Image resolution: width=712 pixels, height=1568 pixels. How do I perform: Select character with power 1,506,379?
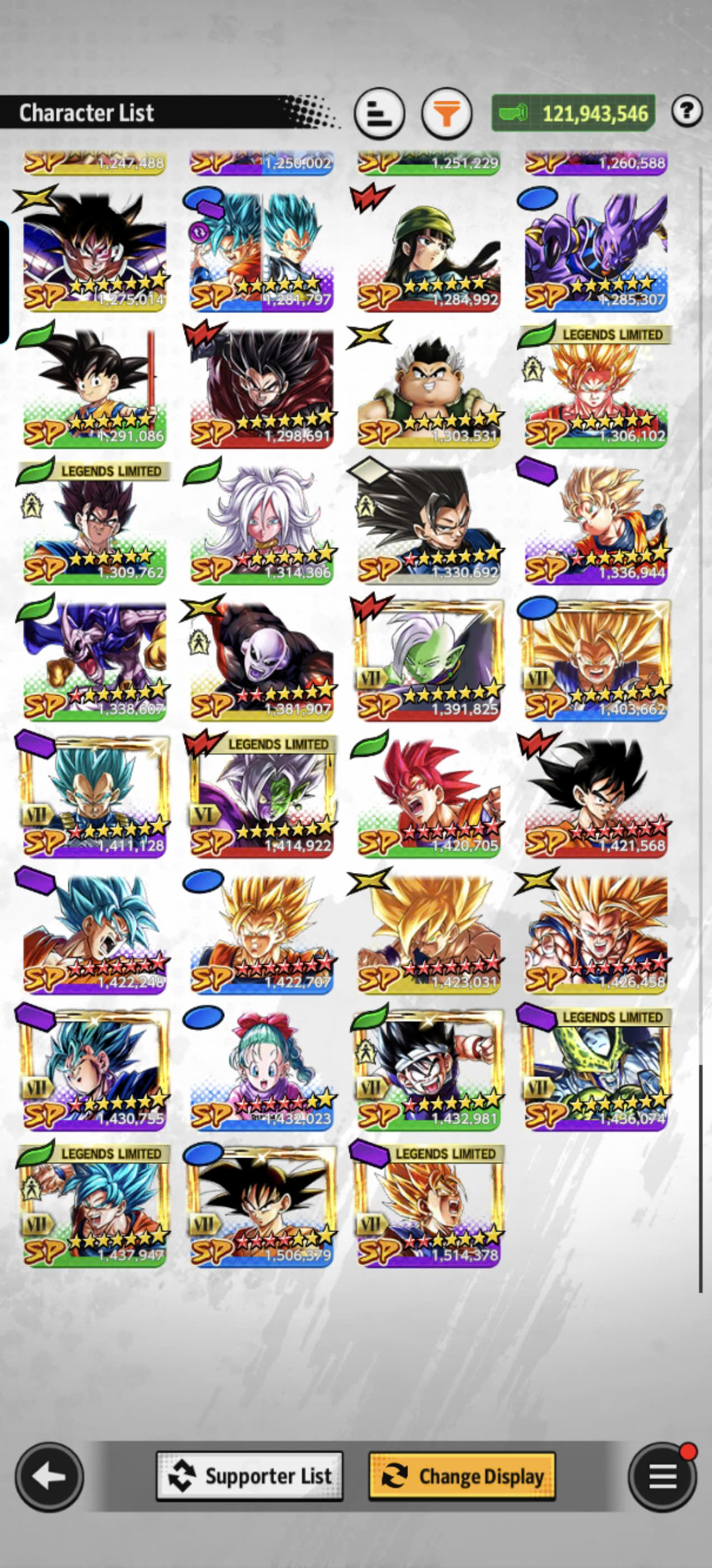click(261, 1205)
